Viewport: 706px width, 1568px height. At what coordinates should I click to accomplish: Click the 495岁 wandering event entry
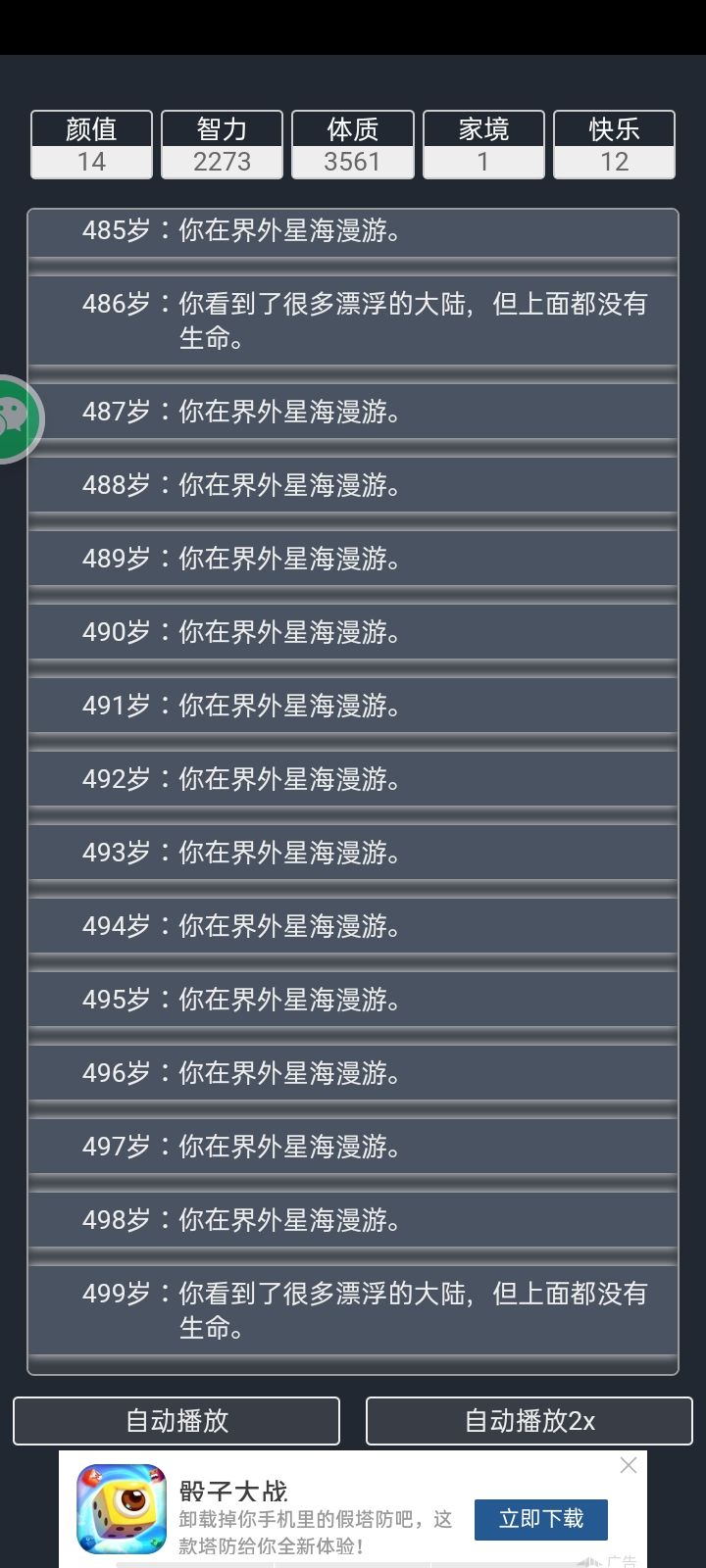tap(353, 999)
